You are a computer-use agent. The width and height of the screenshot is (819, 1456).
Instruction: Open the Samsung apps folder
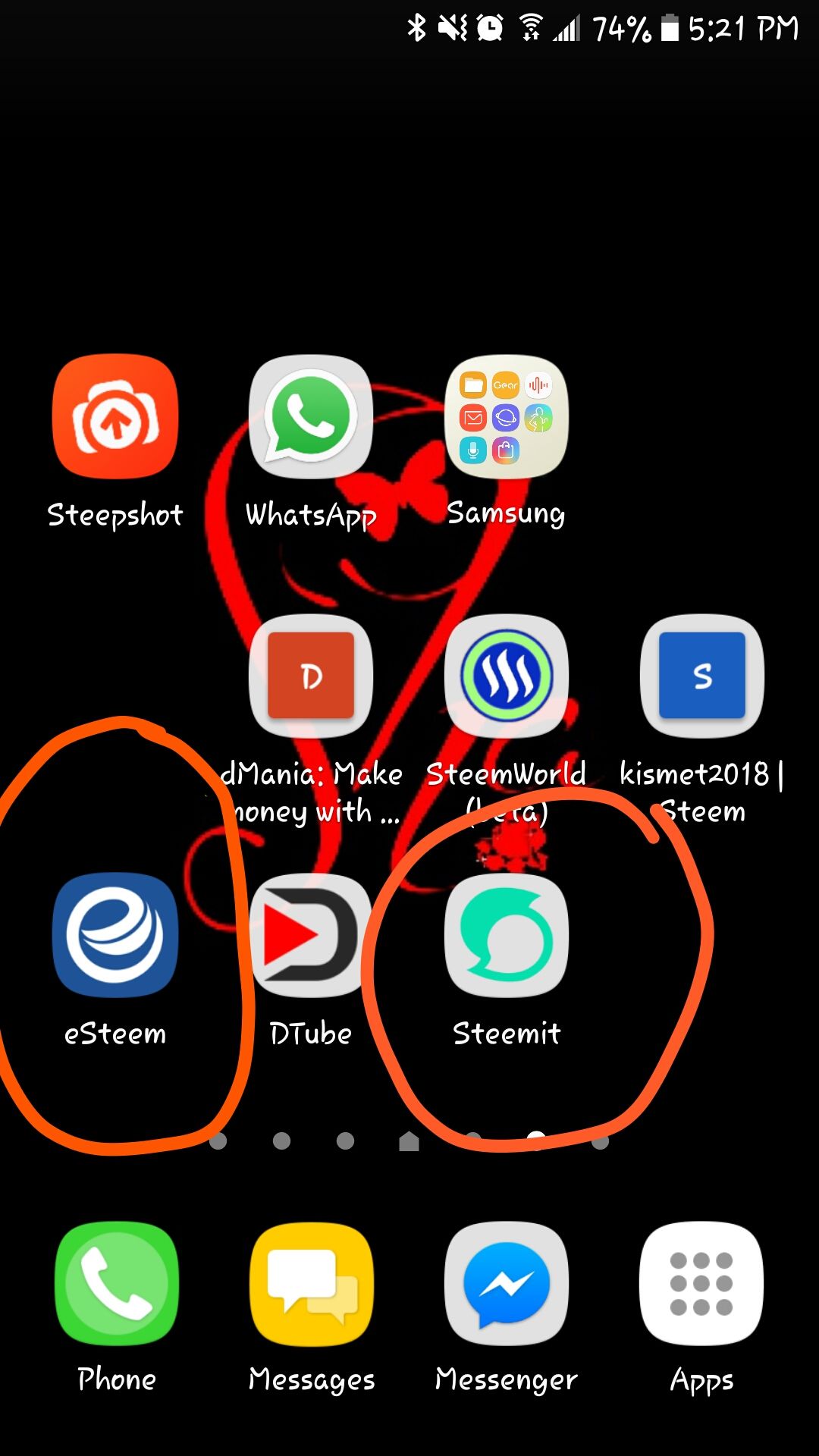pyautogui.click(x=506, y=417)
